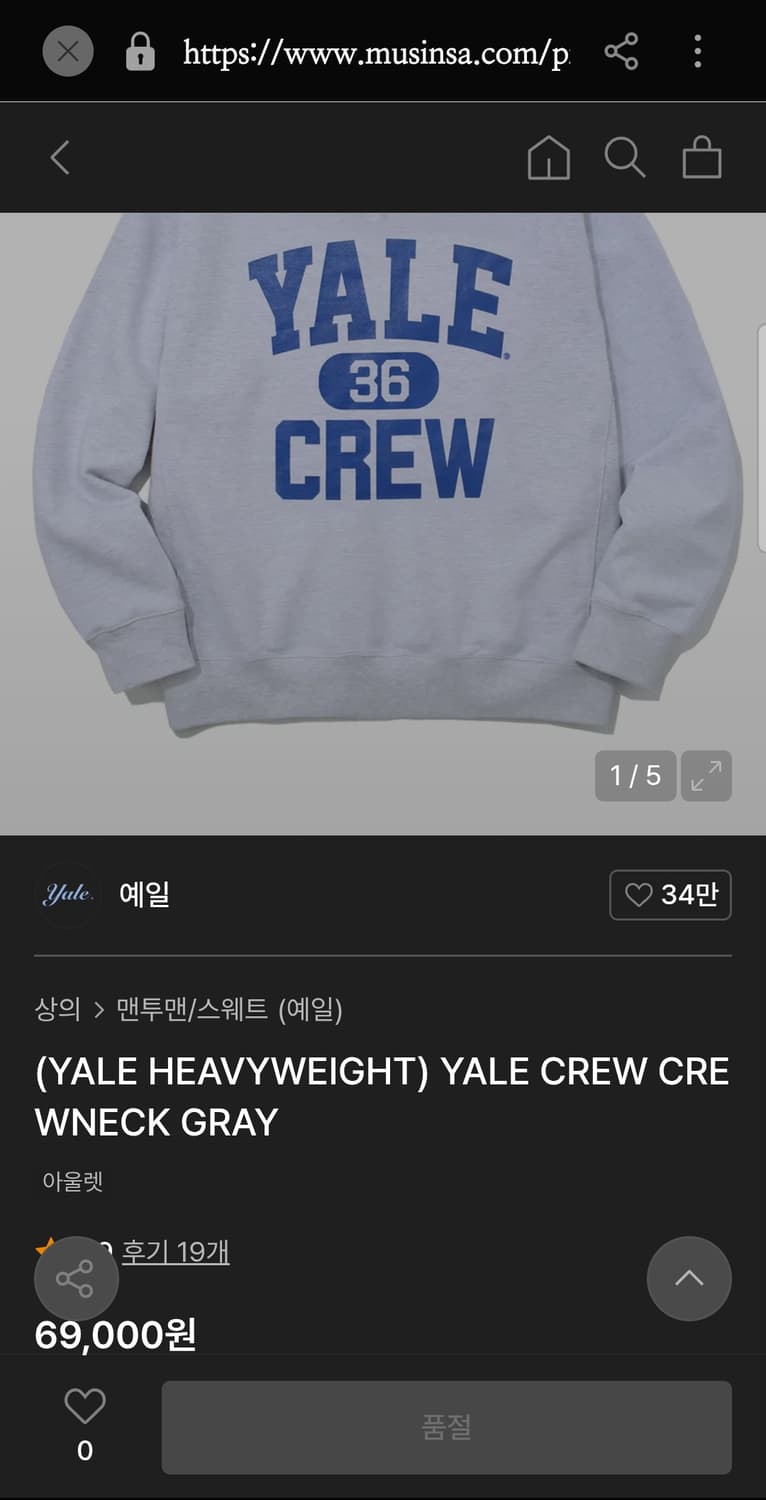Viewport: 766px width, 1500px height.
Task: Tap the floating share button over the price
Action: click(x=76, y=1278)
